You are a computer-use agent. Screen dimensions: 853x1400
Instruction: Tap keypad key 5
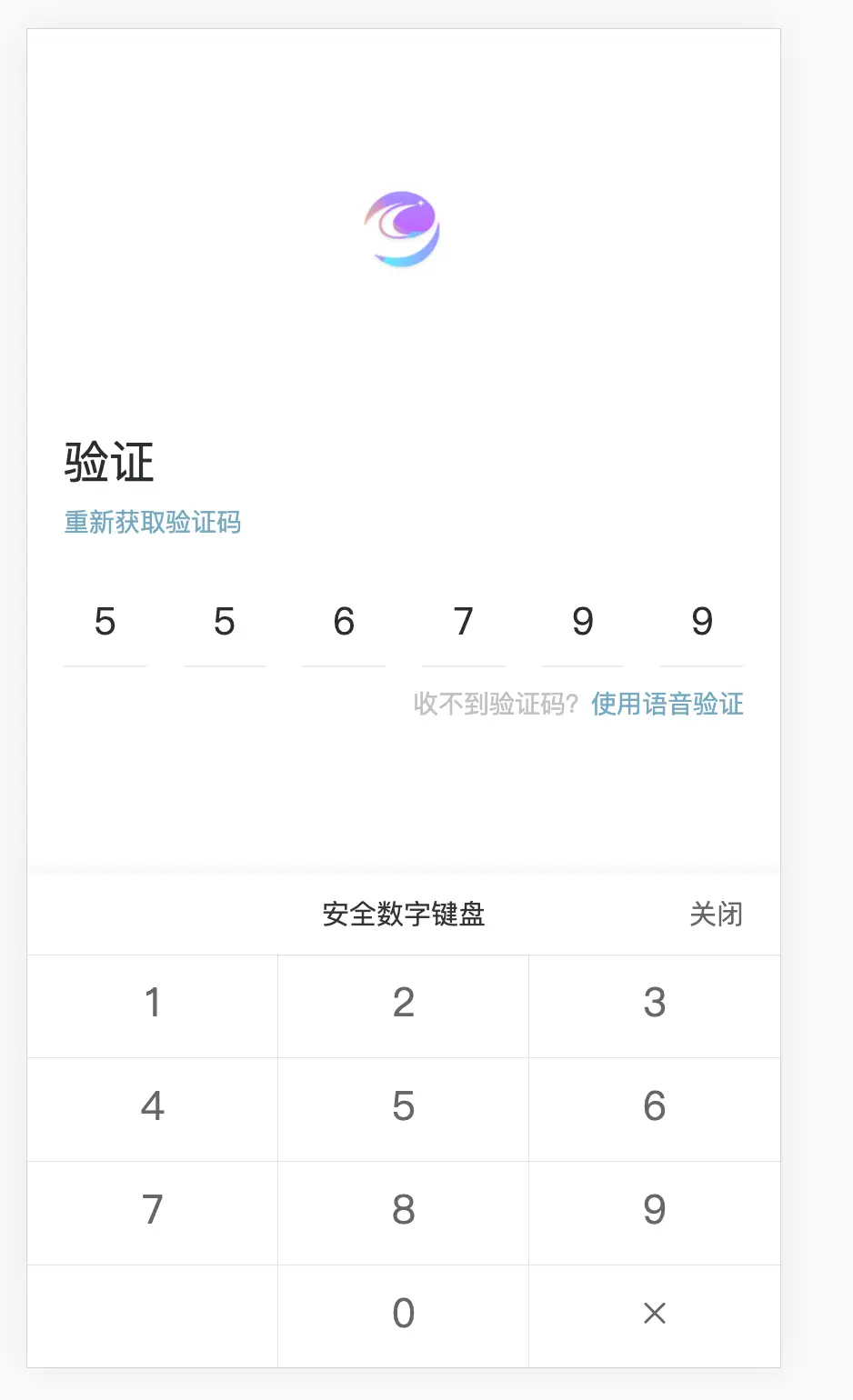404,1110
